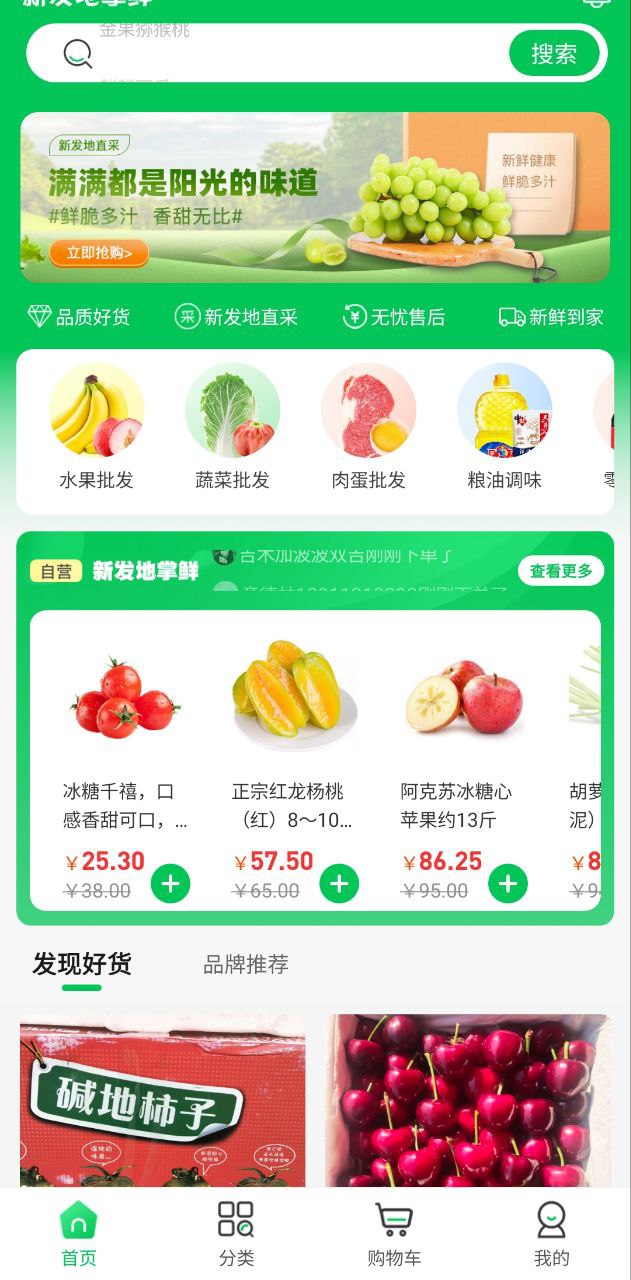
Task: Open the 碱地柿子 product card
Action: point(163,1100)
